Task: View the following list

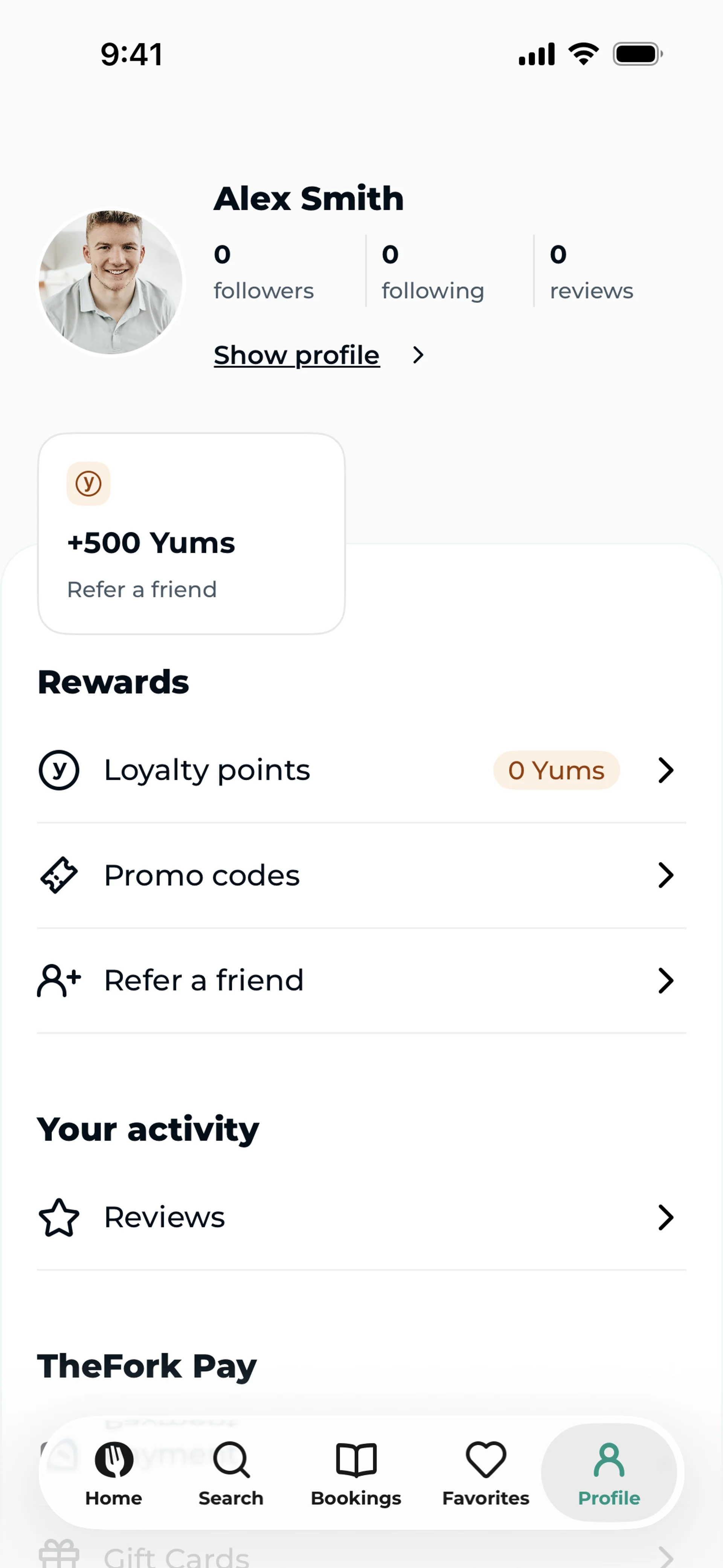Action: pyautogui.click(x=433, y=272)
